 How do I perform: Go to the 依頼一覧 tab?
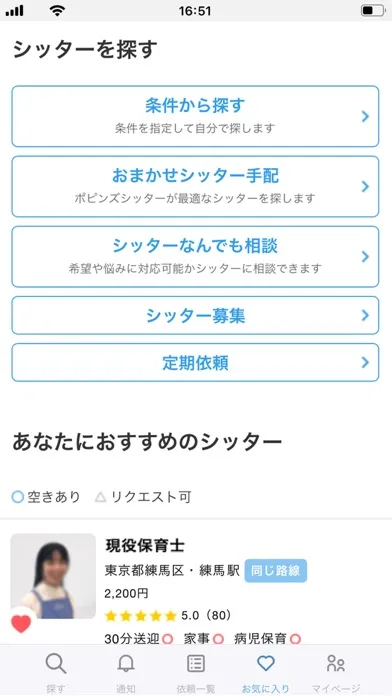pos(196,671)
